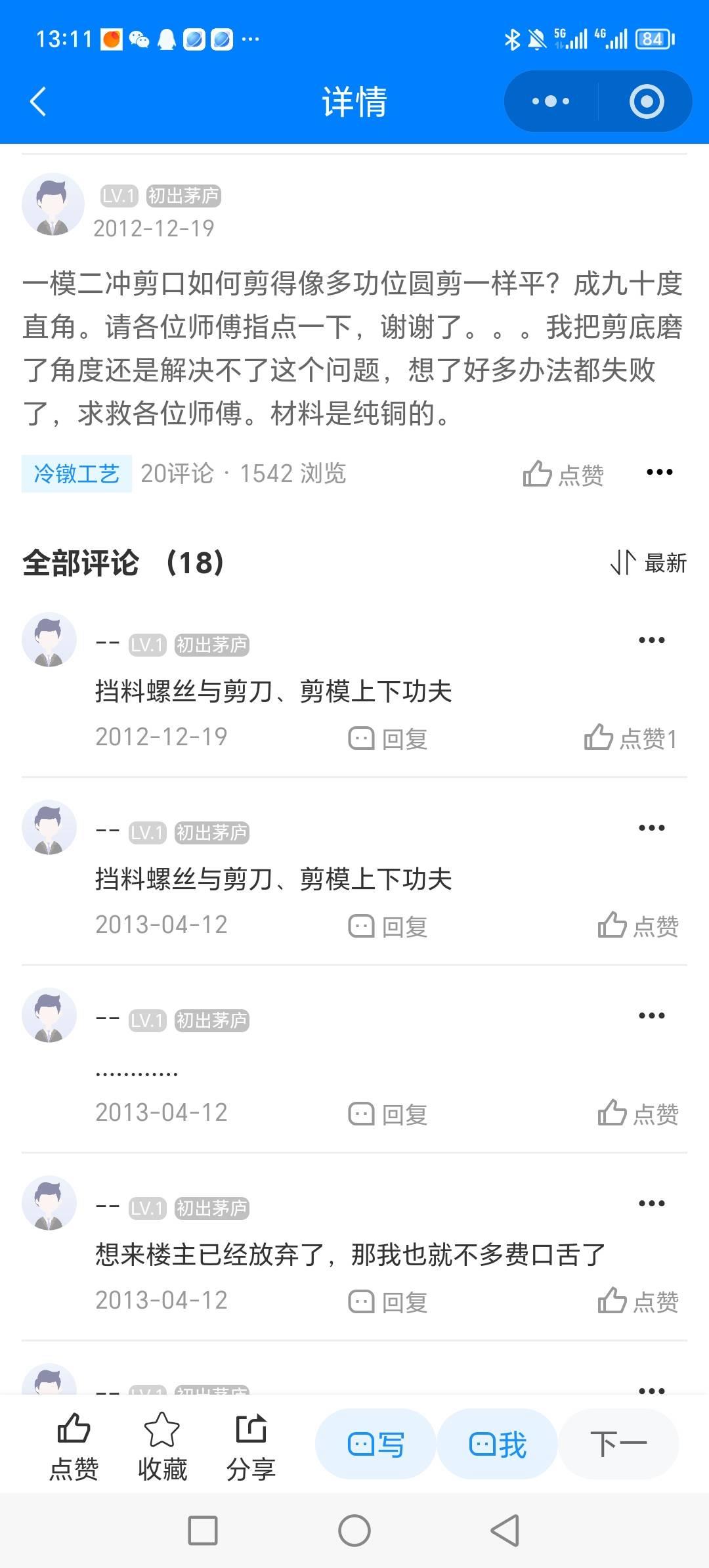The width and height of the screenshot is (709, 1568).
Task: Tap the back arrow to leave details
Action: 37,102
